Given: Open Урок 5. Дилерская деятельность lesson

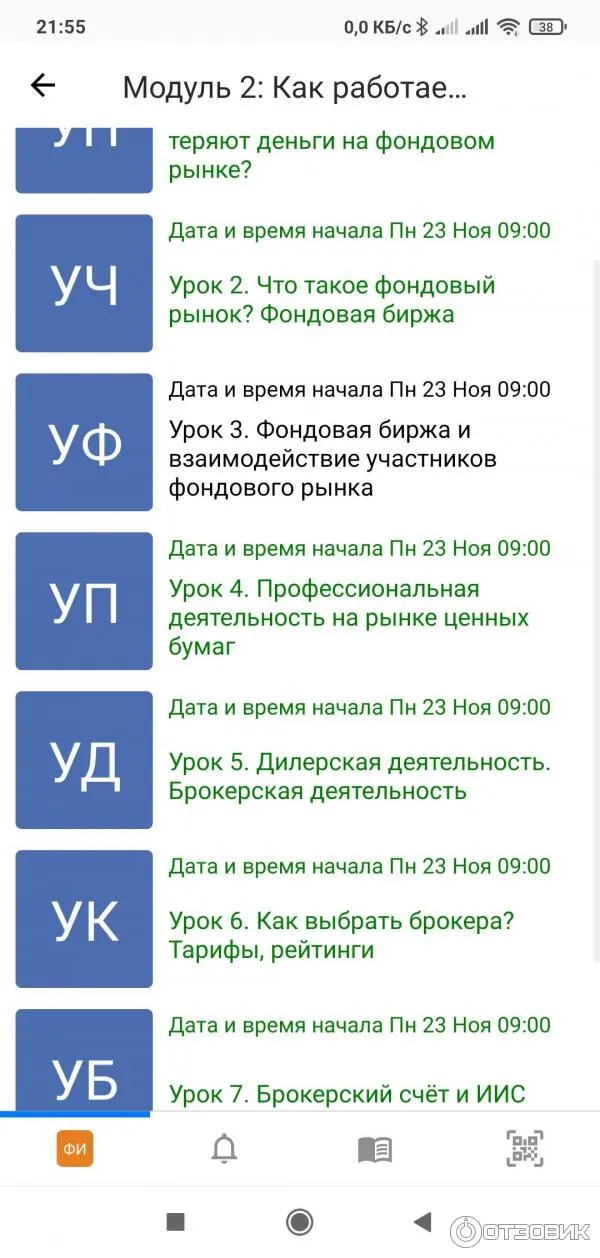Looking at the screenshot, I should tap(300, 760).
